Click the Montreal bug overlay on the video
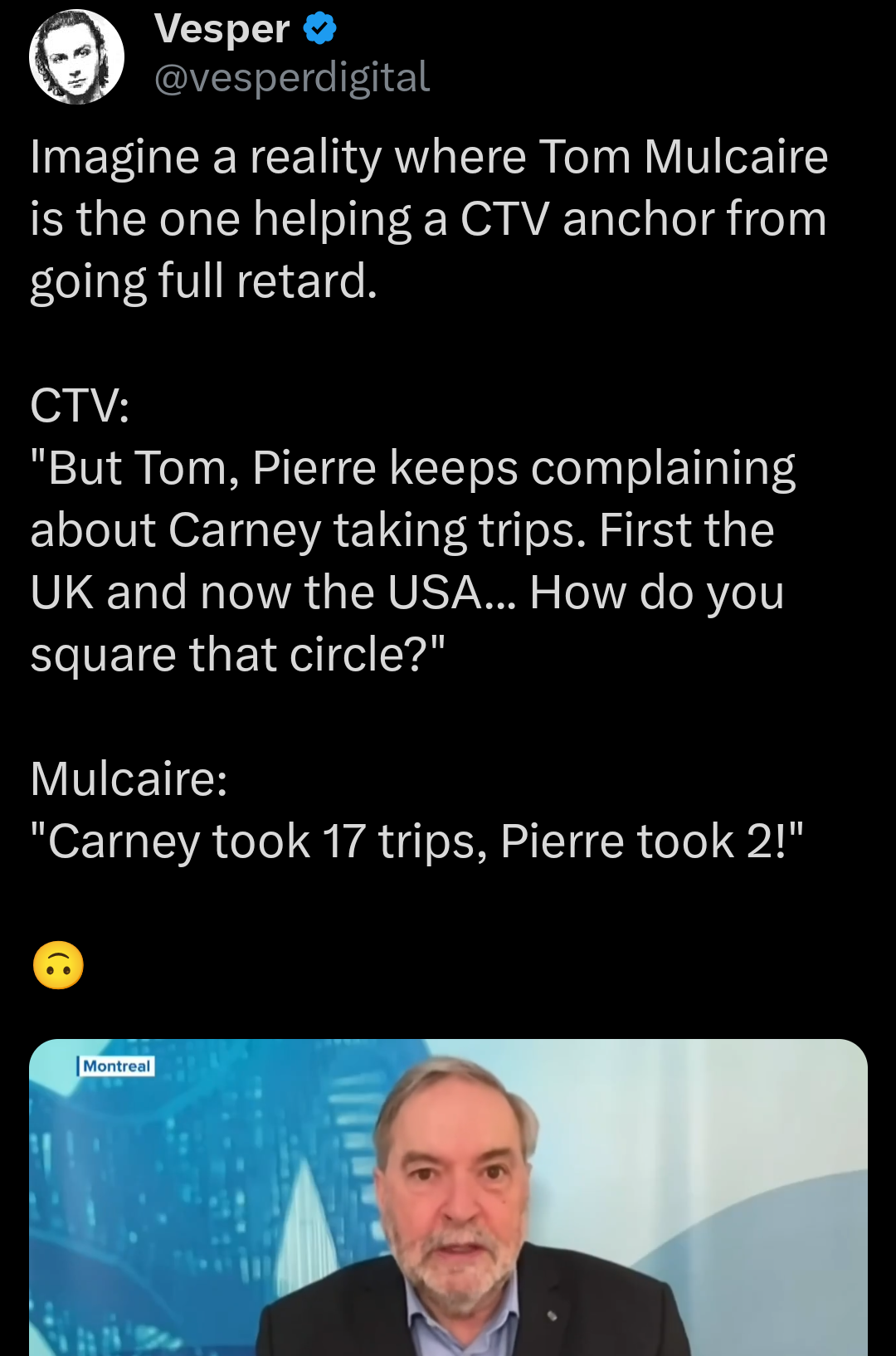The image size is (896, 1356). 116,1065
